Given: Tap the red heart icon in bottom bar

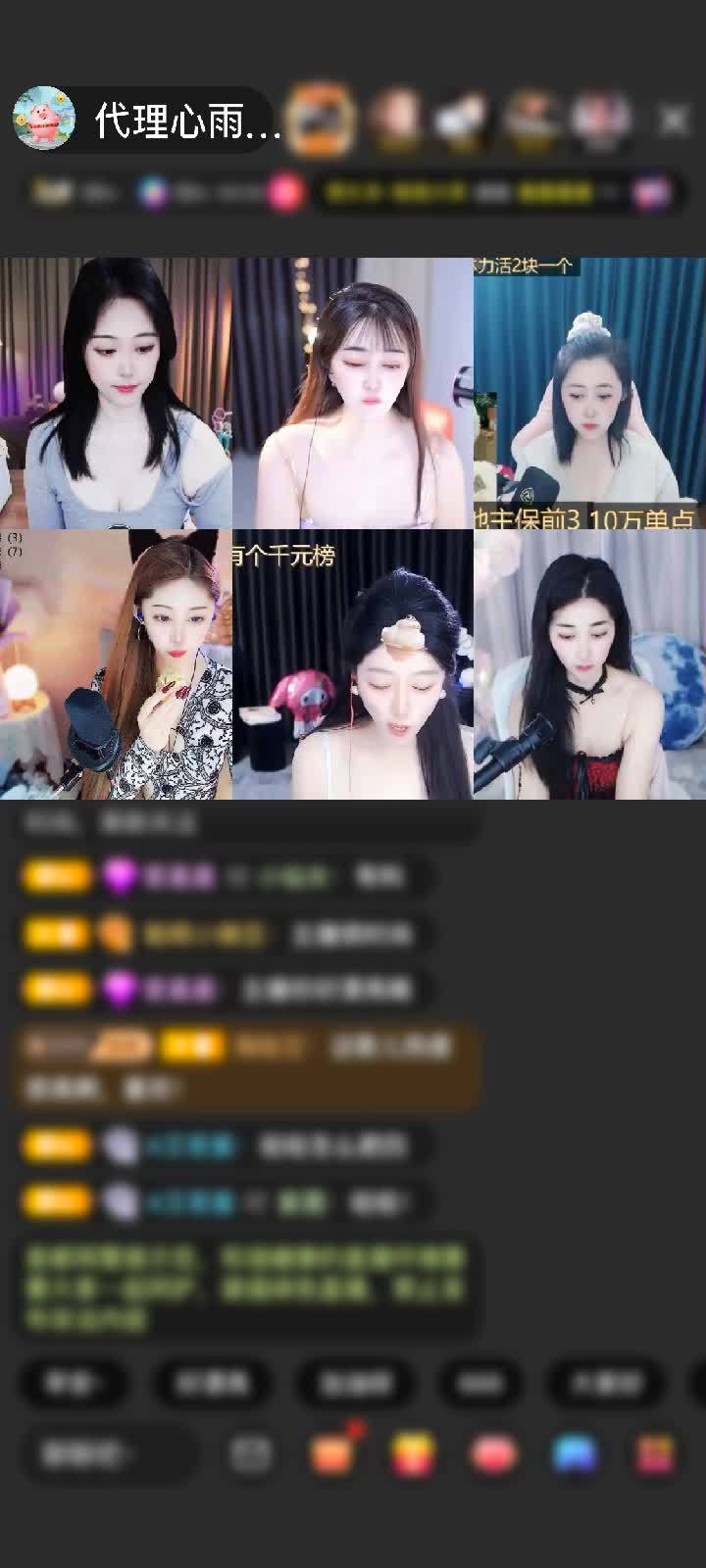Looking at the screenshot, I should click(494, 1453).
